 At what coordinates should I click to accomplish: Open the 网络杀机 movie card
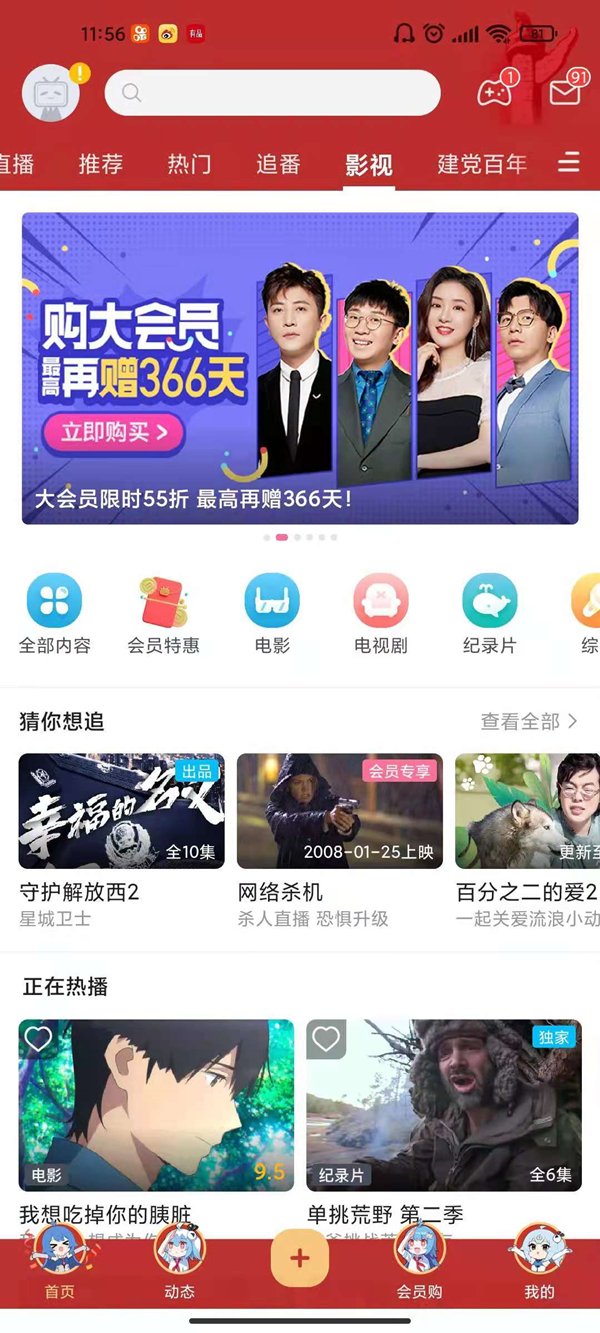(339, 811)
